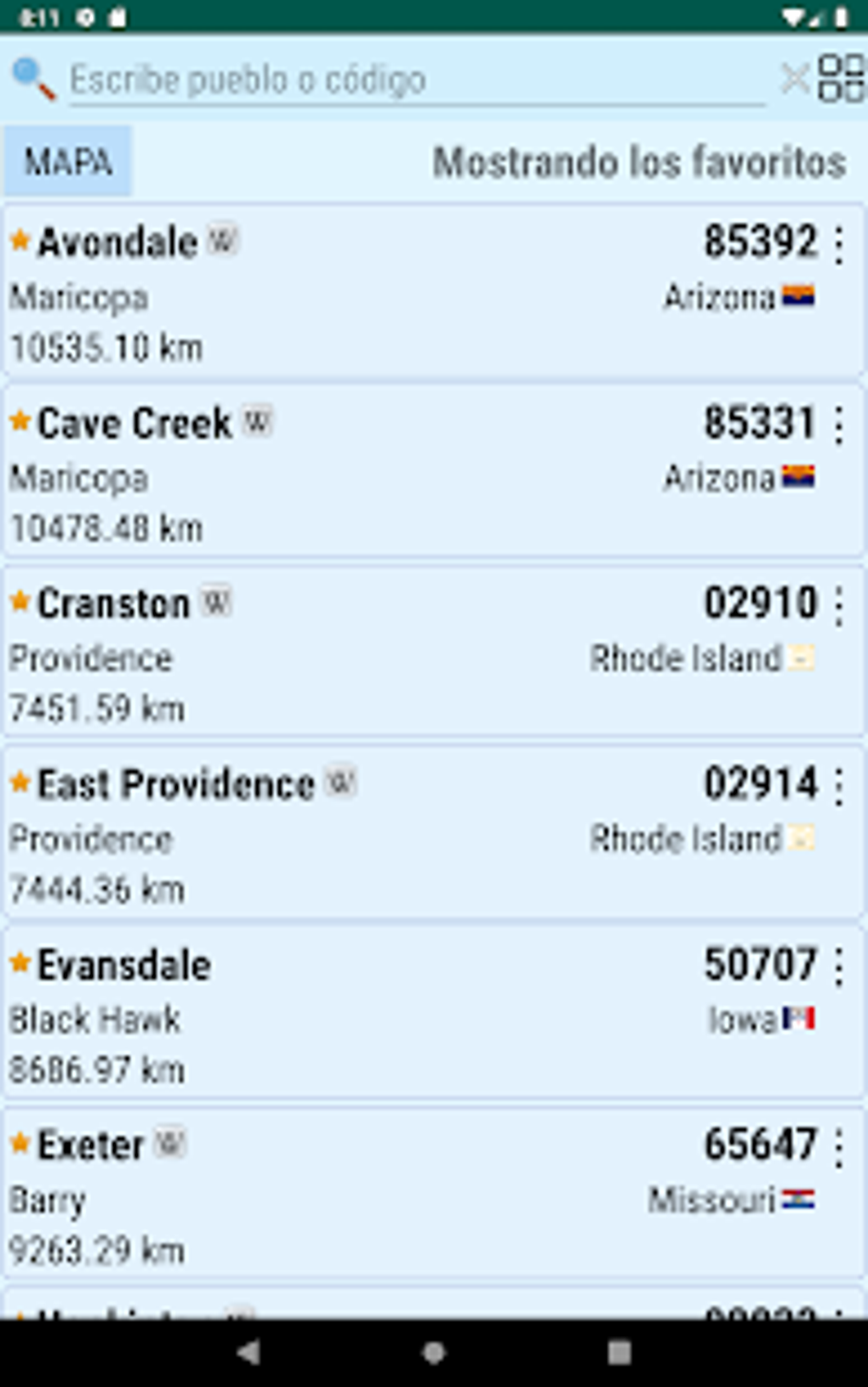Go back using the system back button
The width and height of the screenshot is (868, 1387).
click(248, 1352)
